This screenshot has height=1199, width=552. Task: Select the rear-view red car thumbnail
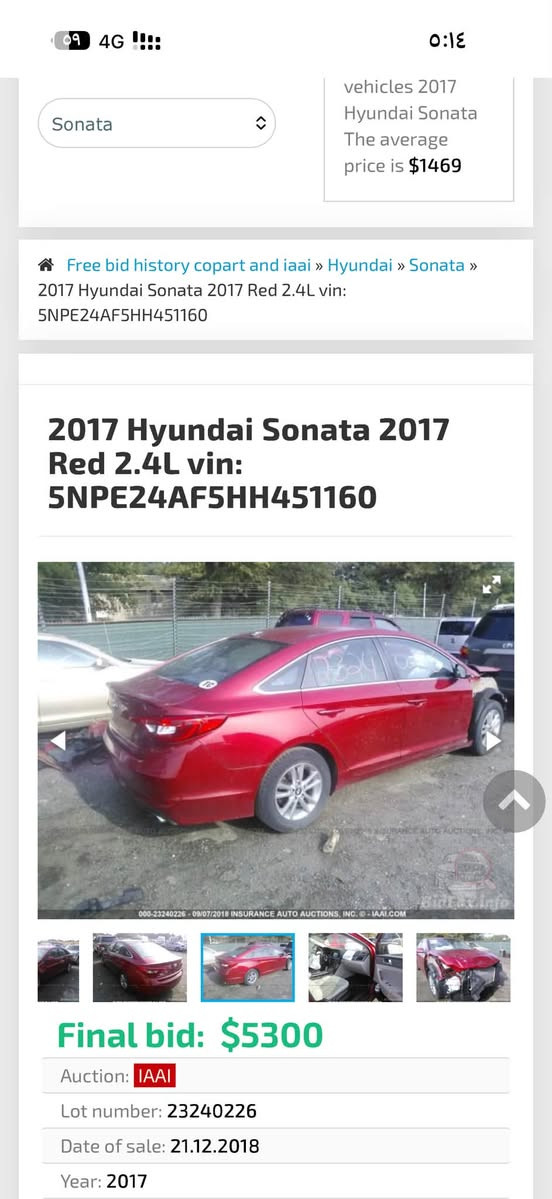140,967
